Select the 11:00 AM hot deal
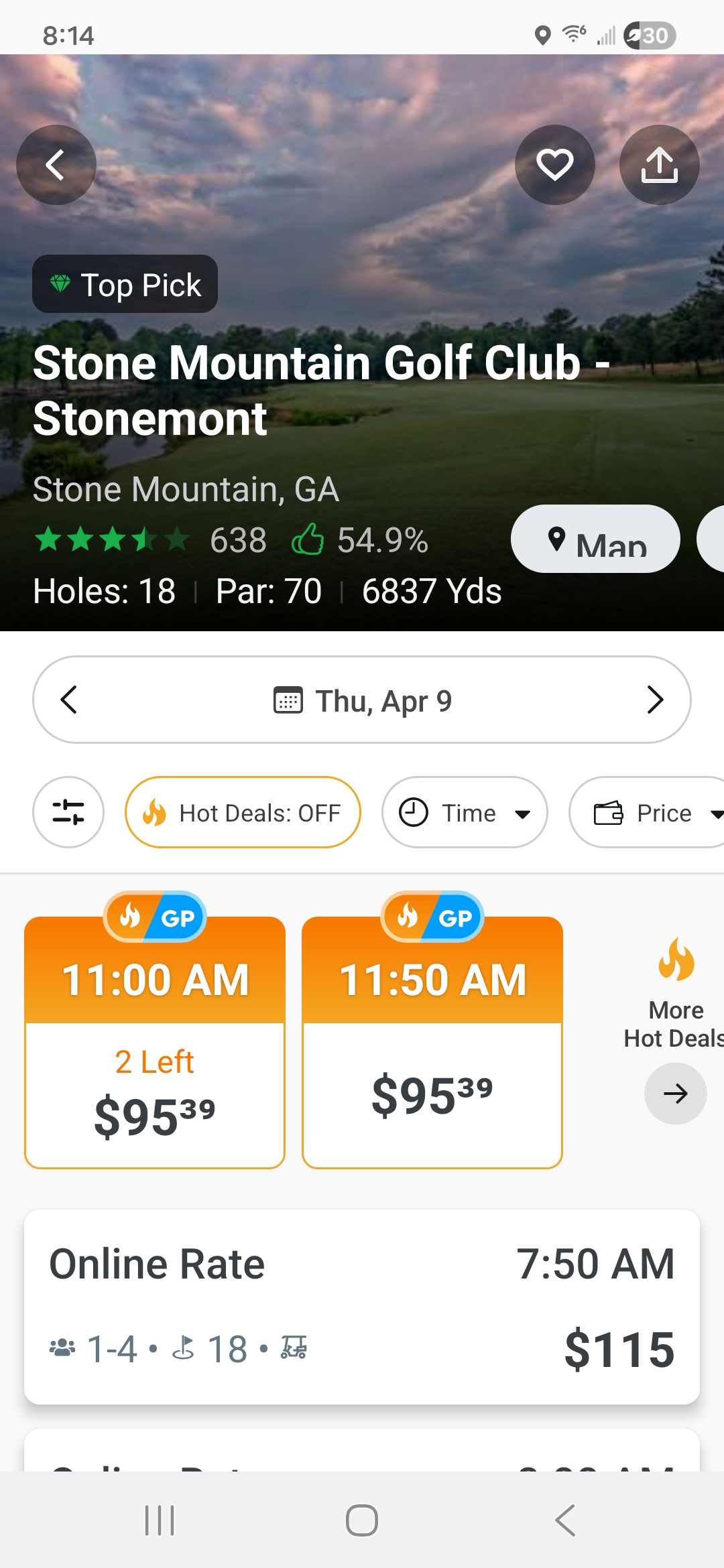Viewport: 724px width, 1568px height. click(155, 1043)
